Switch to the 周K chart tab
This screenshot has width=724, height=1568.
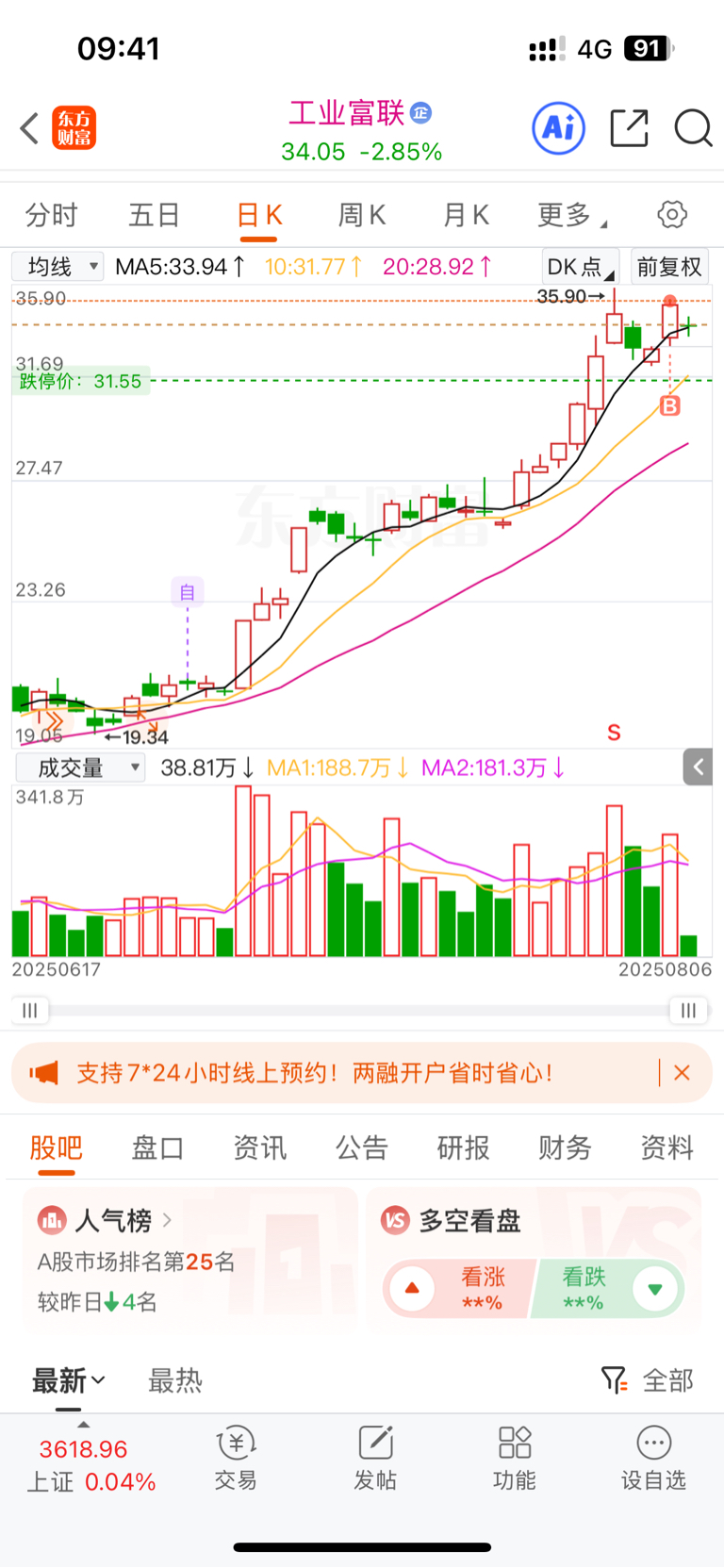tap(362, 215)
